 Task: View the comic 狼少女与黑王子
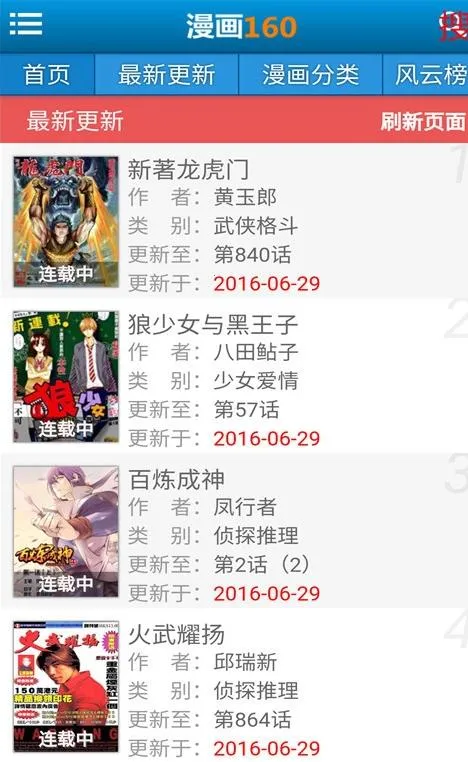[234, 376]
